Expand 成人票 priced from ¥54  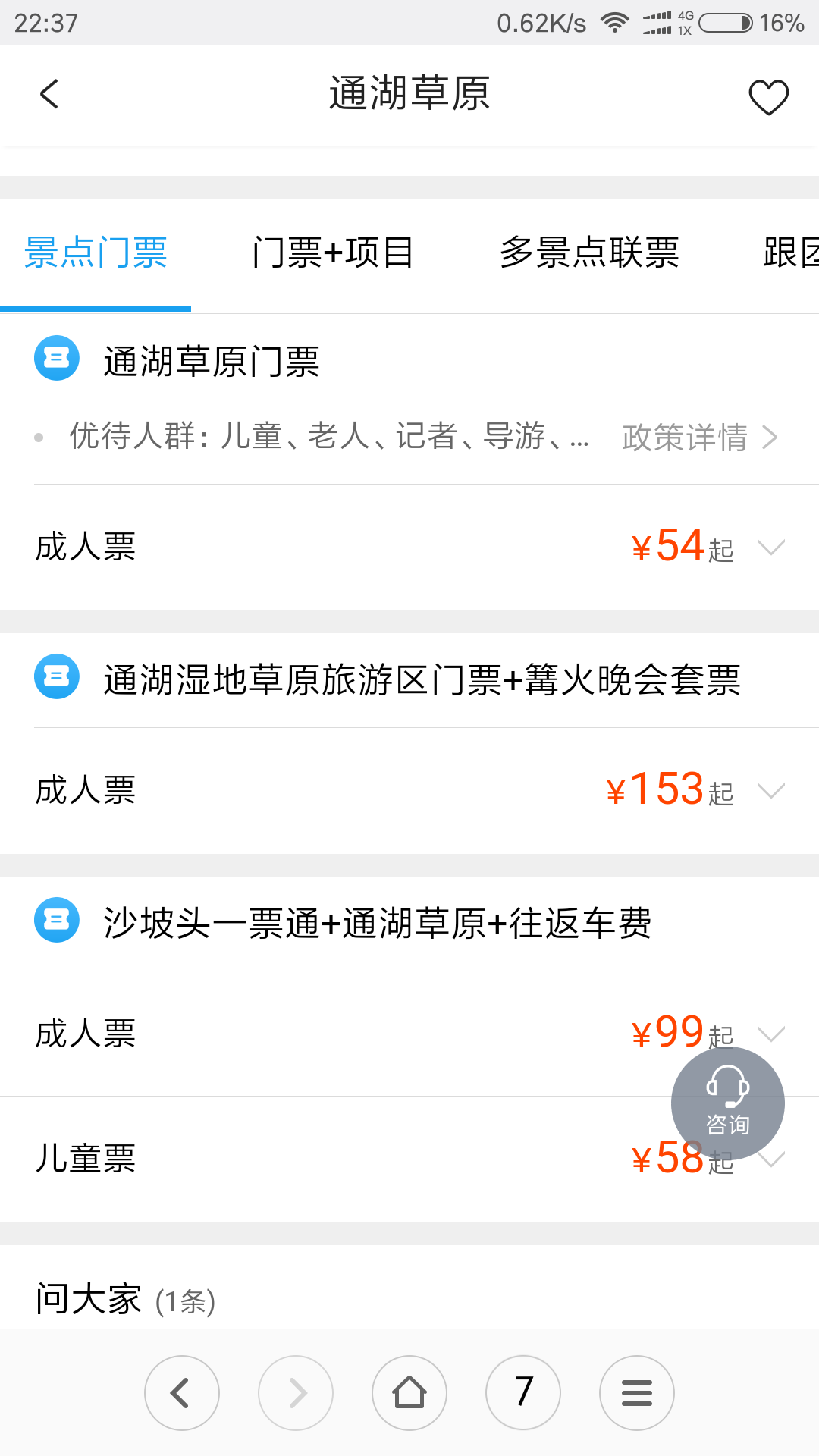coord(770,547)
